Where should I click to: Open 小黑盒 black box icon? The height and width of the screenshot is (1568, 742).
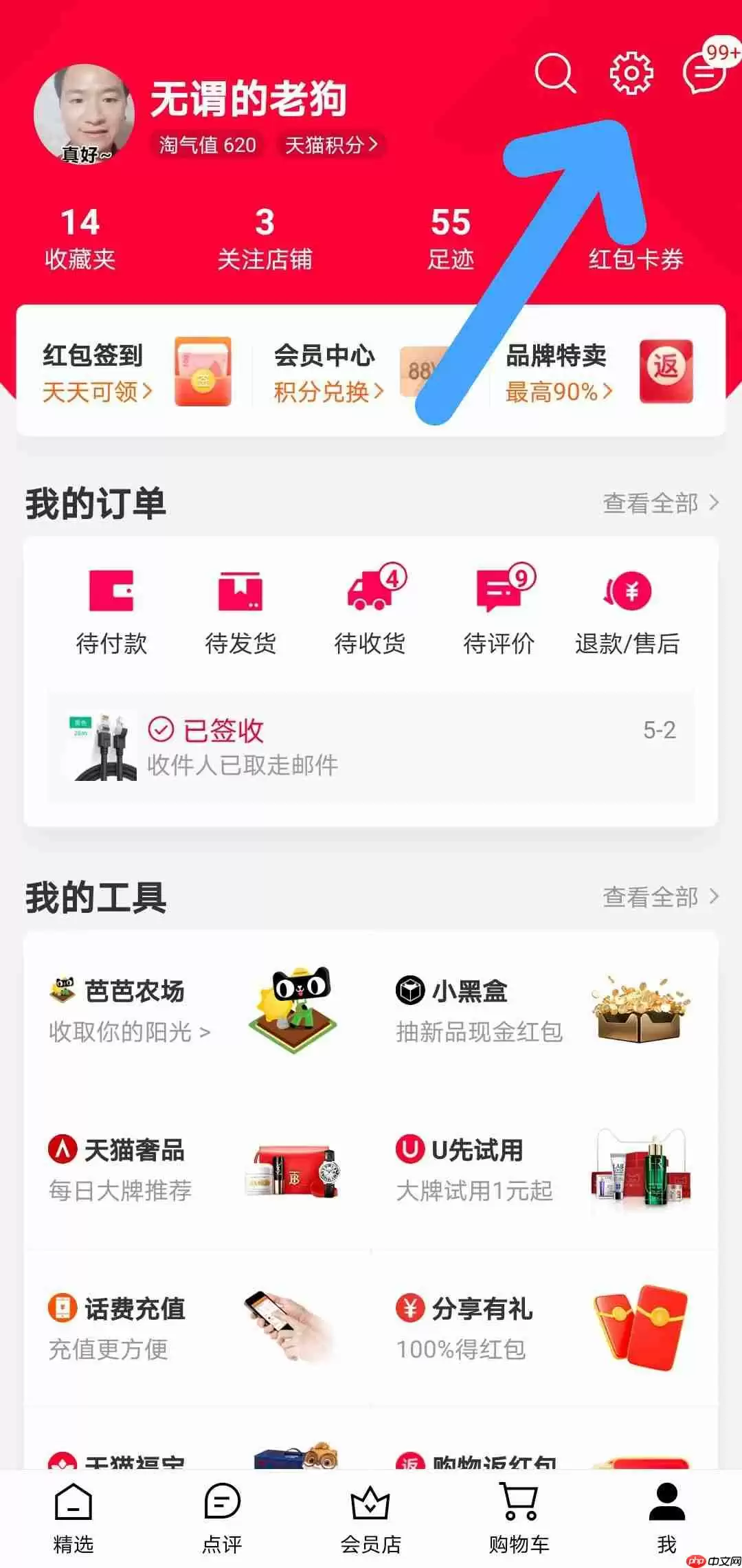pyautogui.click(x=411, y=990)
